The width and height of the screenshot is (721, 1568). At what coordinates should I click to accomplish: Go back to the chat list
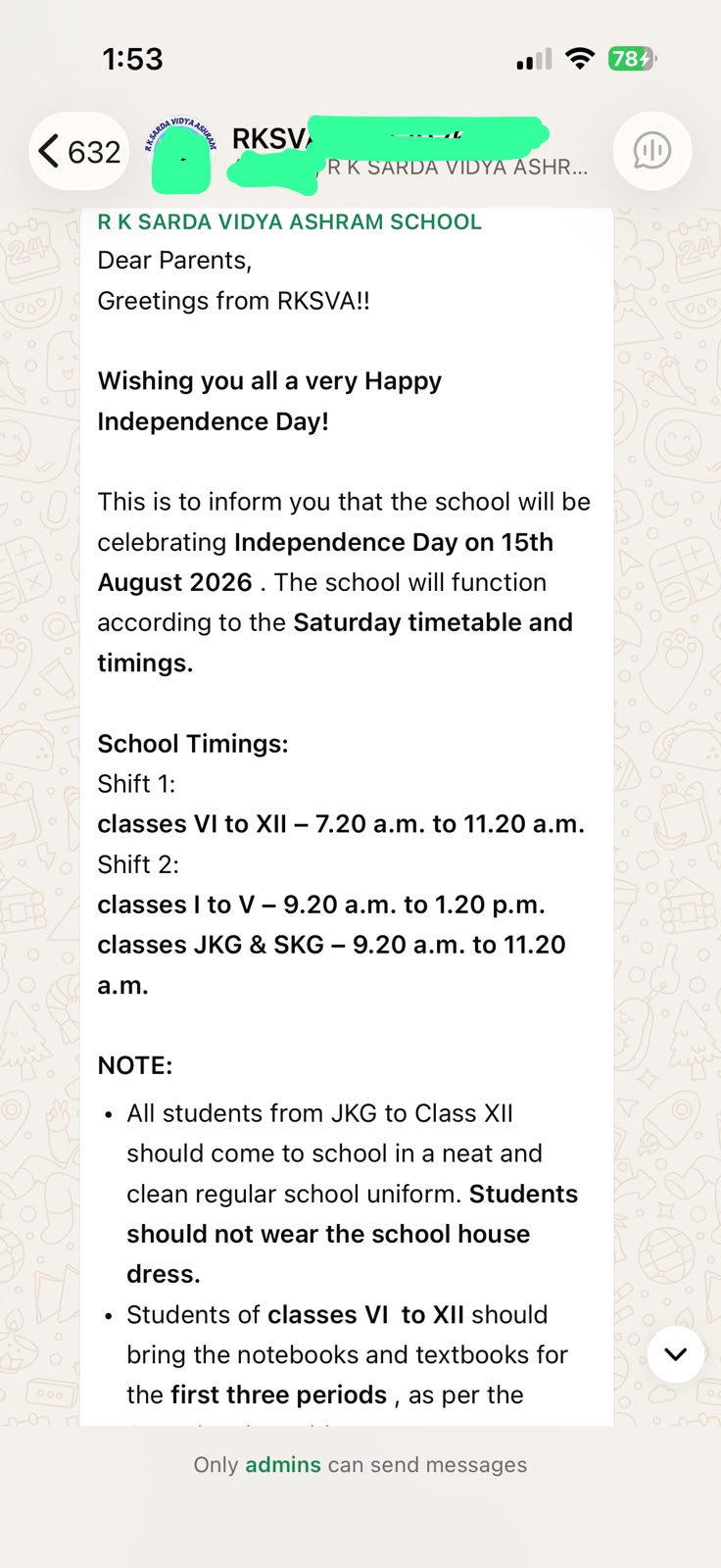(x=79, y=152)
